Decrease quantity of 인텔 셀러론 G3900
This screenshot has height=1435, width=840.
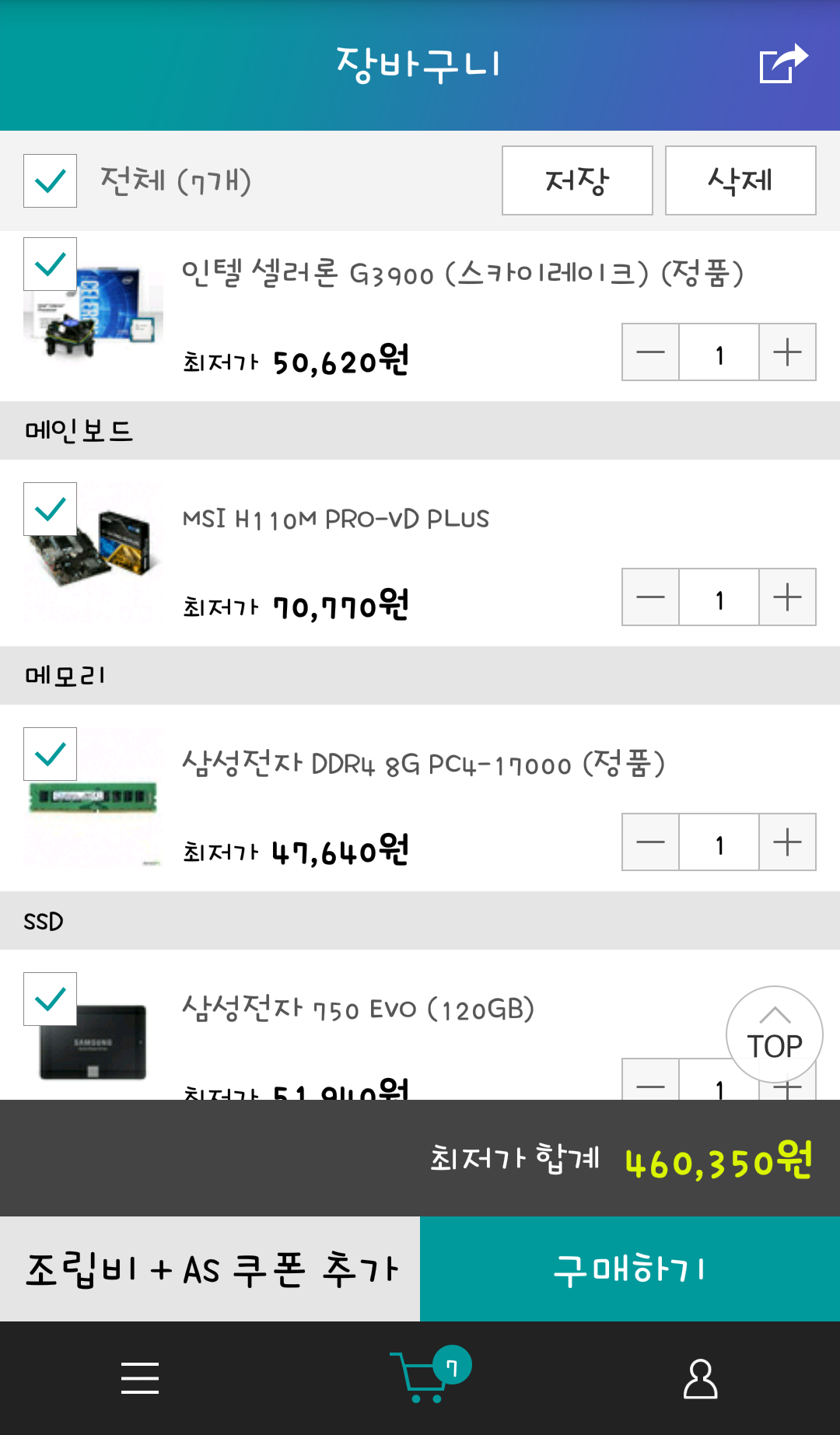point(651,352)
